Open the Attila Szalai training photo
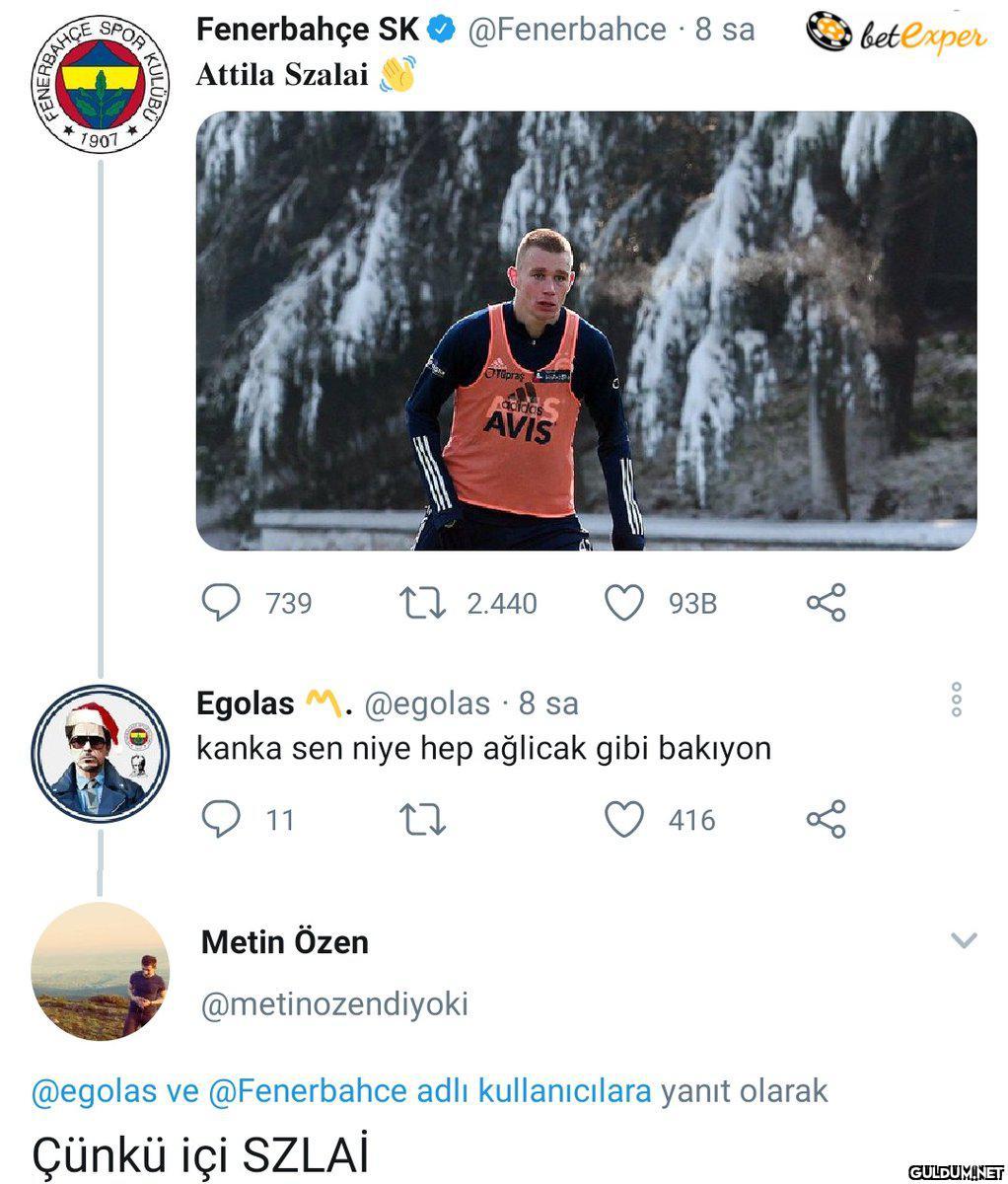Image resolution: width=1008 pixels, height=1184 pixels. tap(586, 331)
